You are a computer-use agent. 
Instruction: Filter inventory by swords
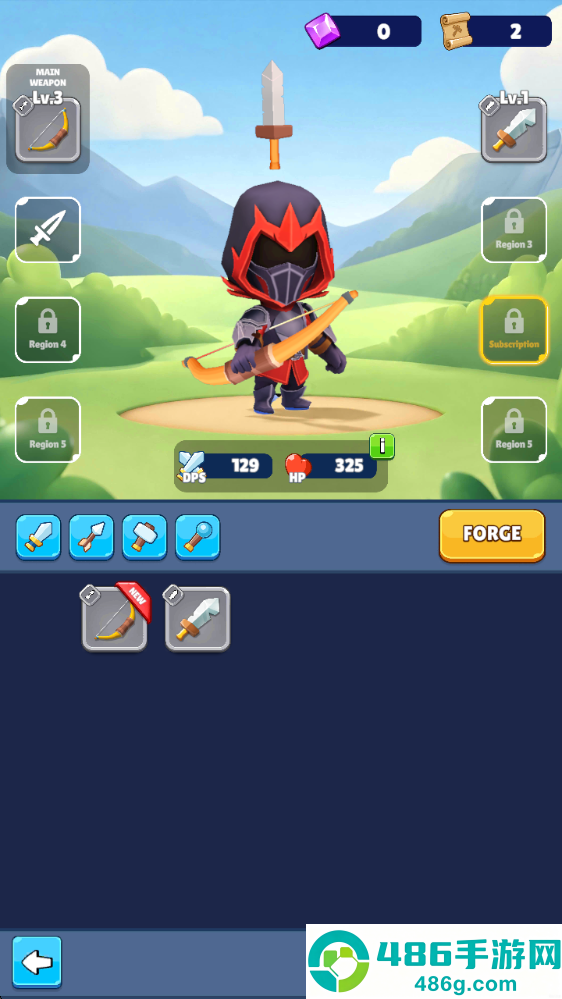click(39, 538)
